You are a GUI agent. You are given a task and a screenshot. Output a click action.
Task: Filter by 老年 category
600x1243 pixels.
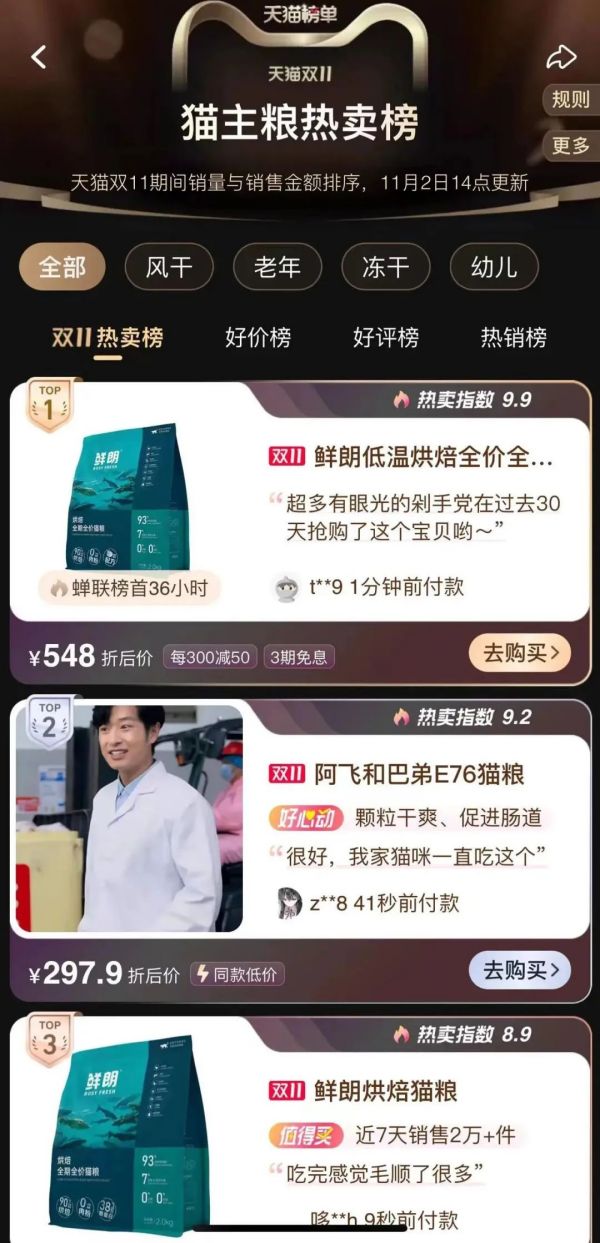pyautogui.click(x=277, y=267)
